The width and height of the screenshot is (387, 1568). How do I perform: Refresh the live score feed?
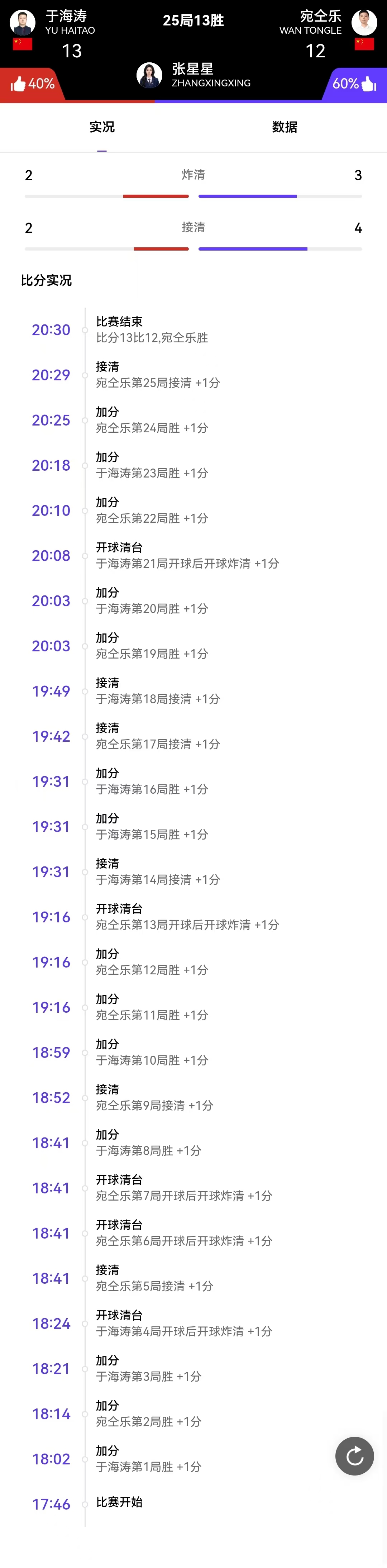point(354,1456)
